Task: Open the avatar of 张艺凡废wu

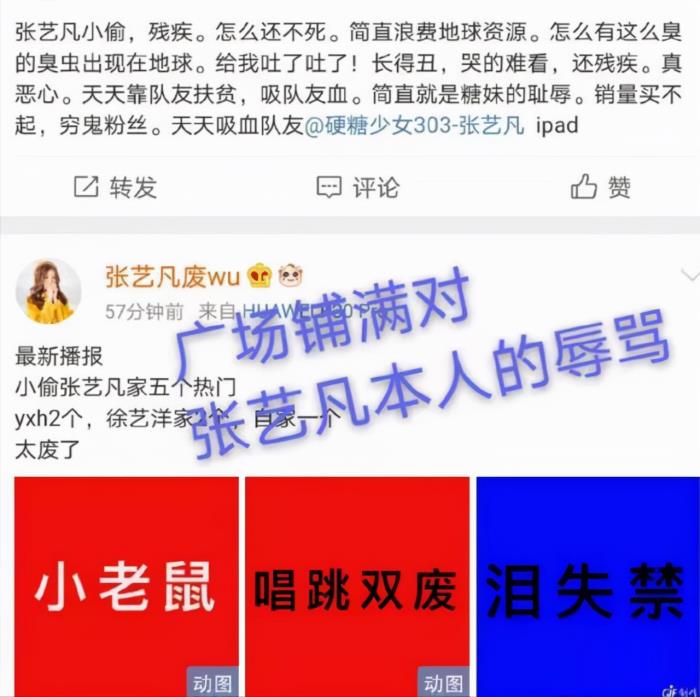Action: click(47, 291)
